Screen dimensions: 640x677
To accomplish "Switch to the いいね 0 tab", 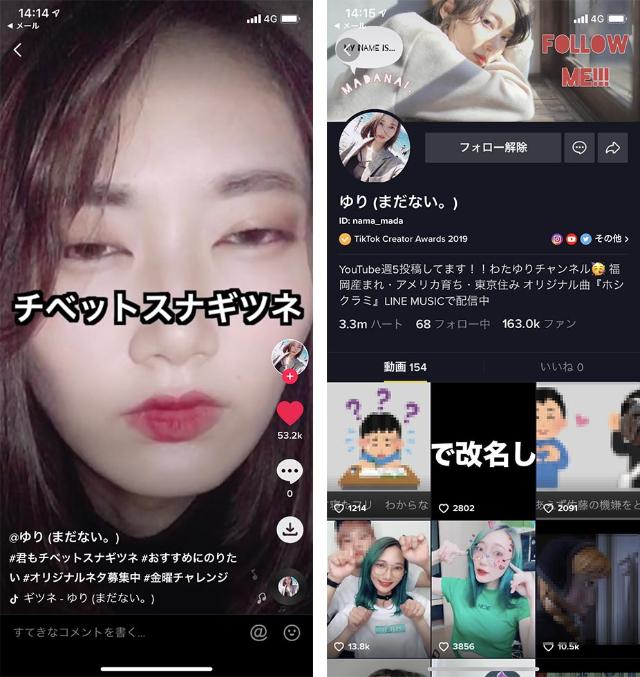I will click(561, 367).
